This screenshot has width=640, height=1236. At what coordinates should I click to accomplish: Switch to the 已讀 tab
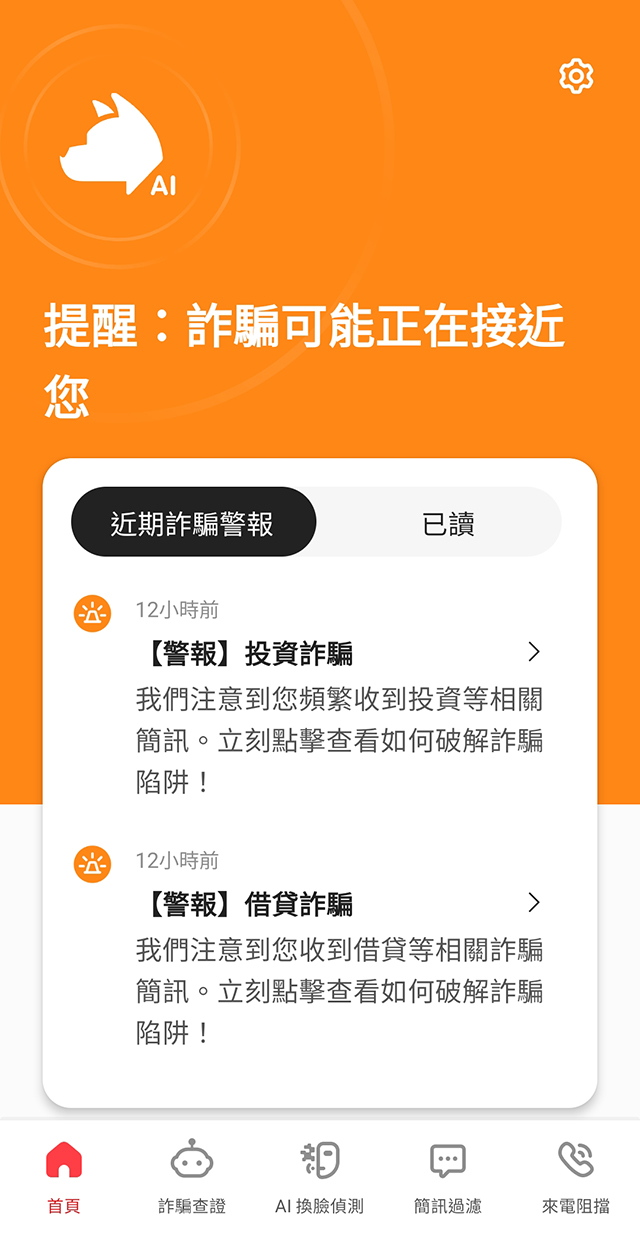pyautogui.click(x=447, y=522)
